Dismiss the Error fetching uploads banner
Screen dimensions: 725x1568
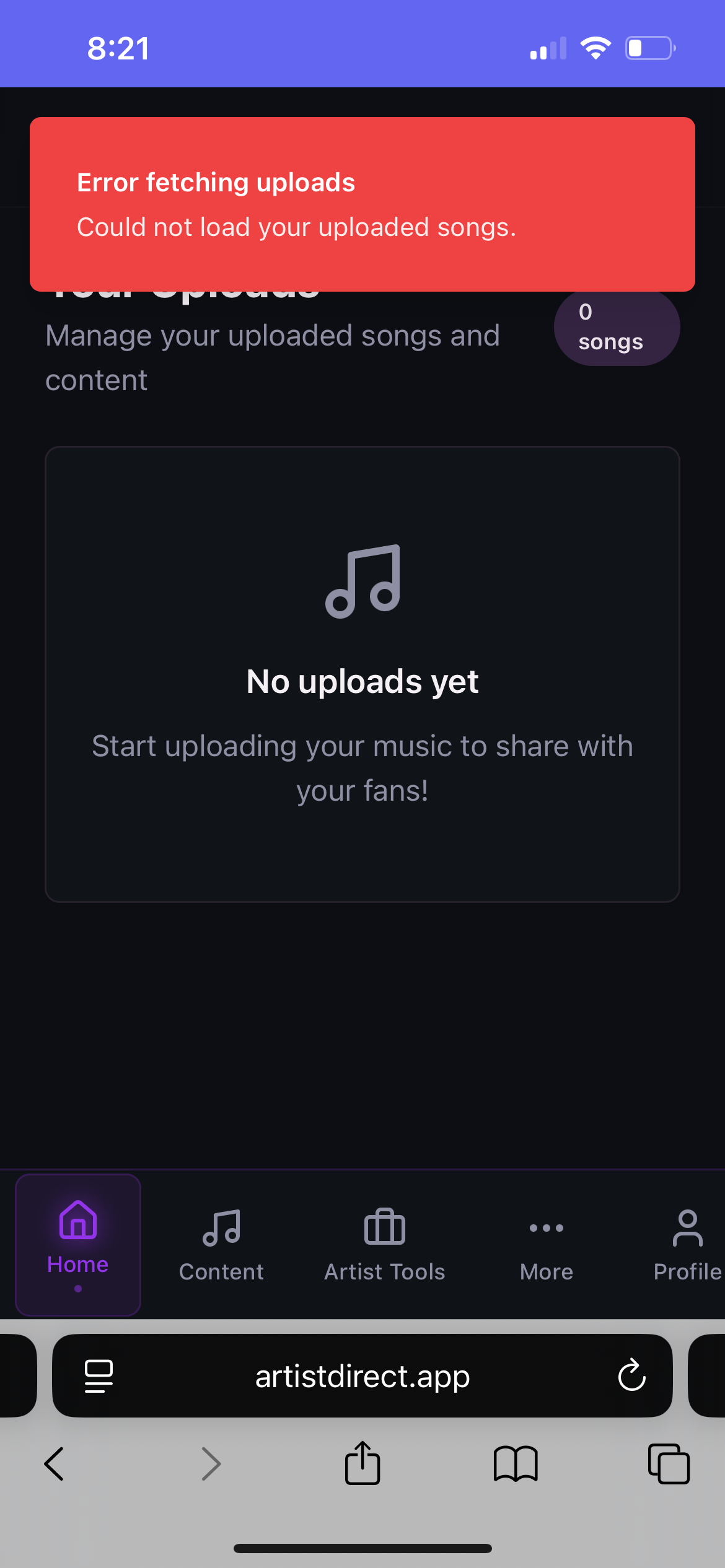[x=362, y=204]
